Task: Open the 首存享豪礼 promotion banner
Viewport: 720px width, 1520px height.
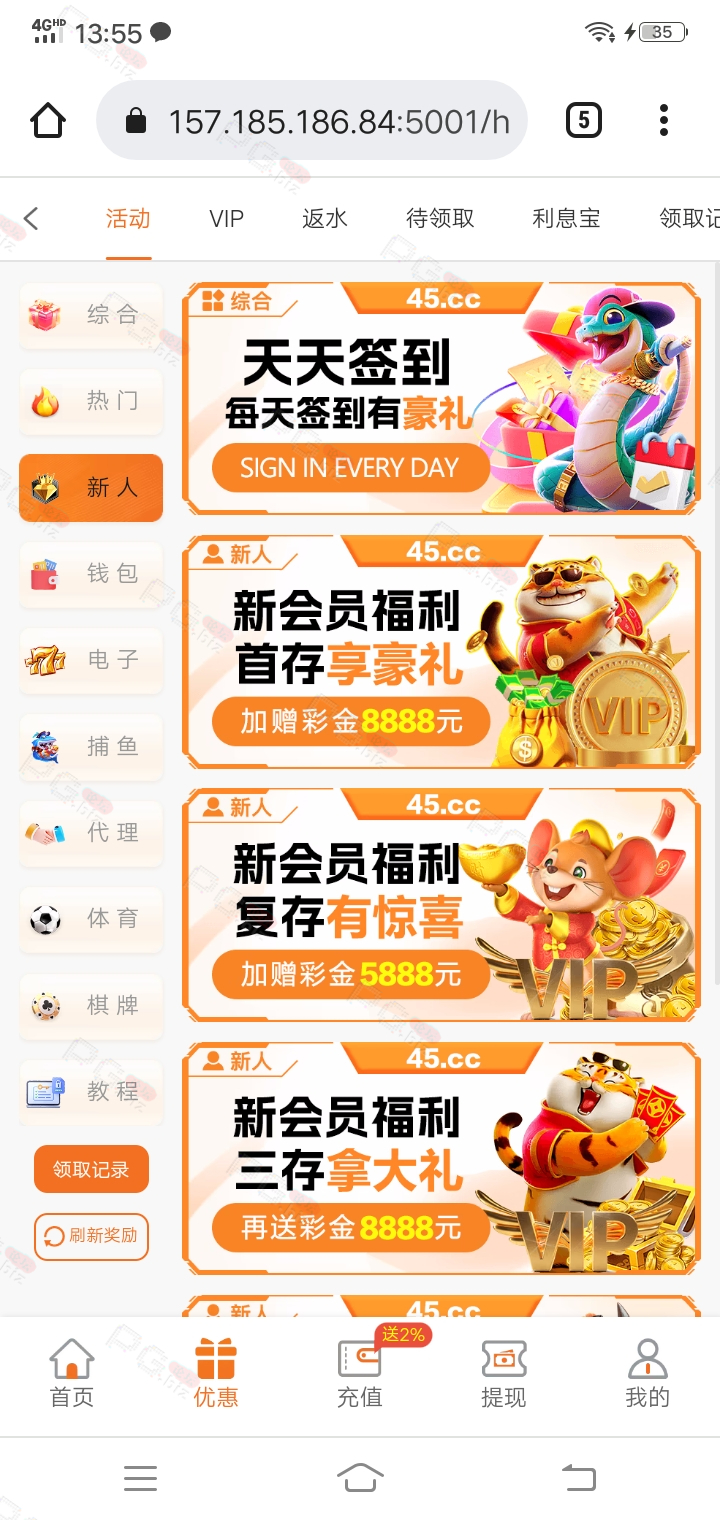Action: pyautogui.click(x=440, y=652)
